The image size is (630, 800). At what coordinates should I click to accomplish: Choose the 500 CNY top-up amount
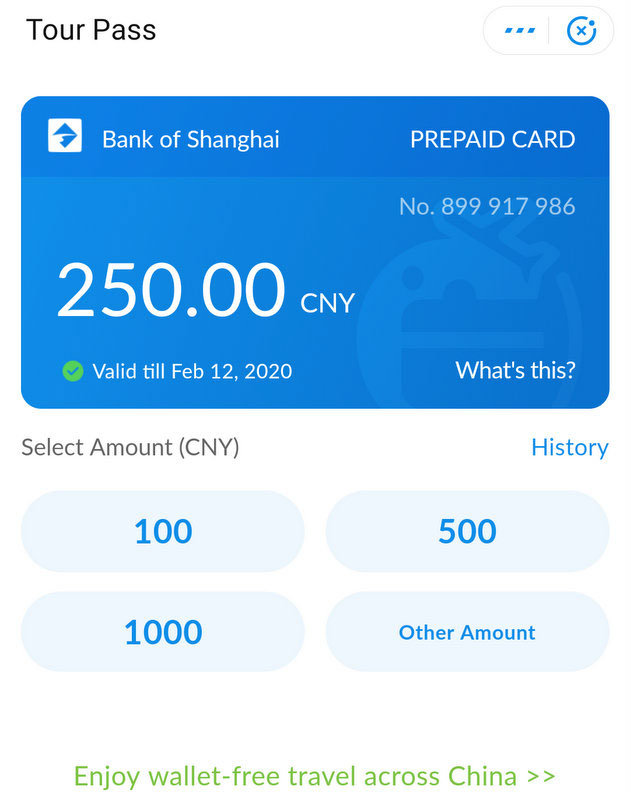click(x=467, y=531)
